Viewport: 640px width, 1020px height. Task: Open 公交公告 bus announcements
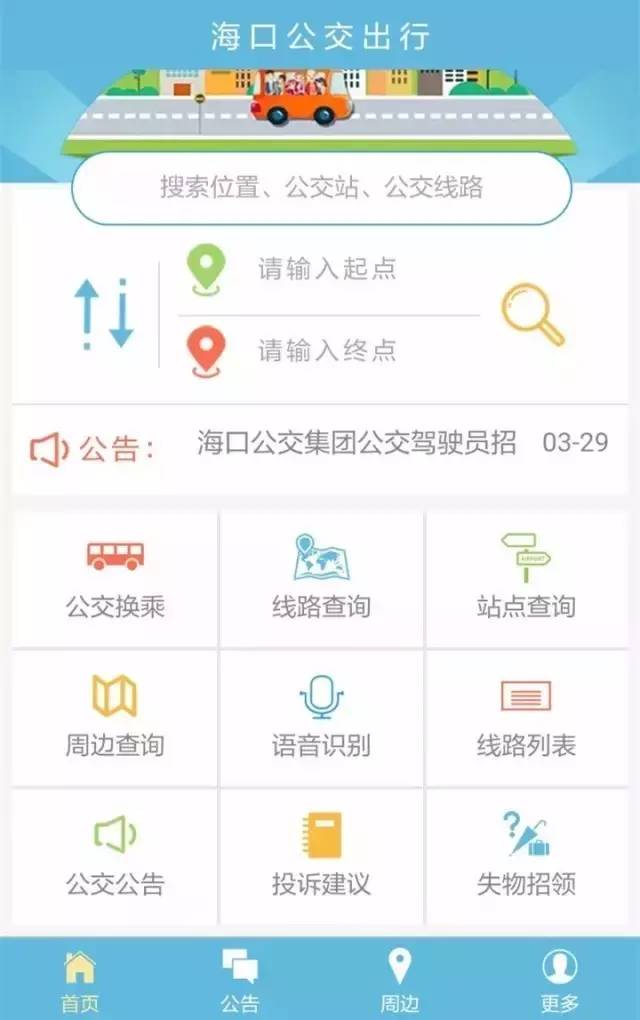(x=115, y=856)
